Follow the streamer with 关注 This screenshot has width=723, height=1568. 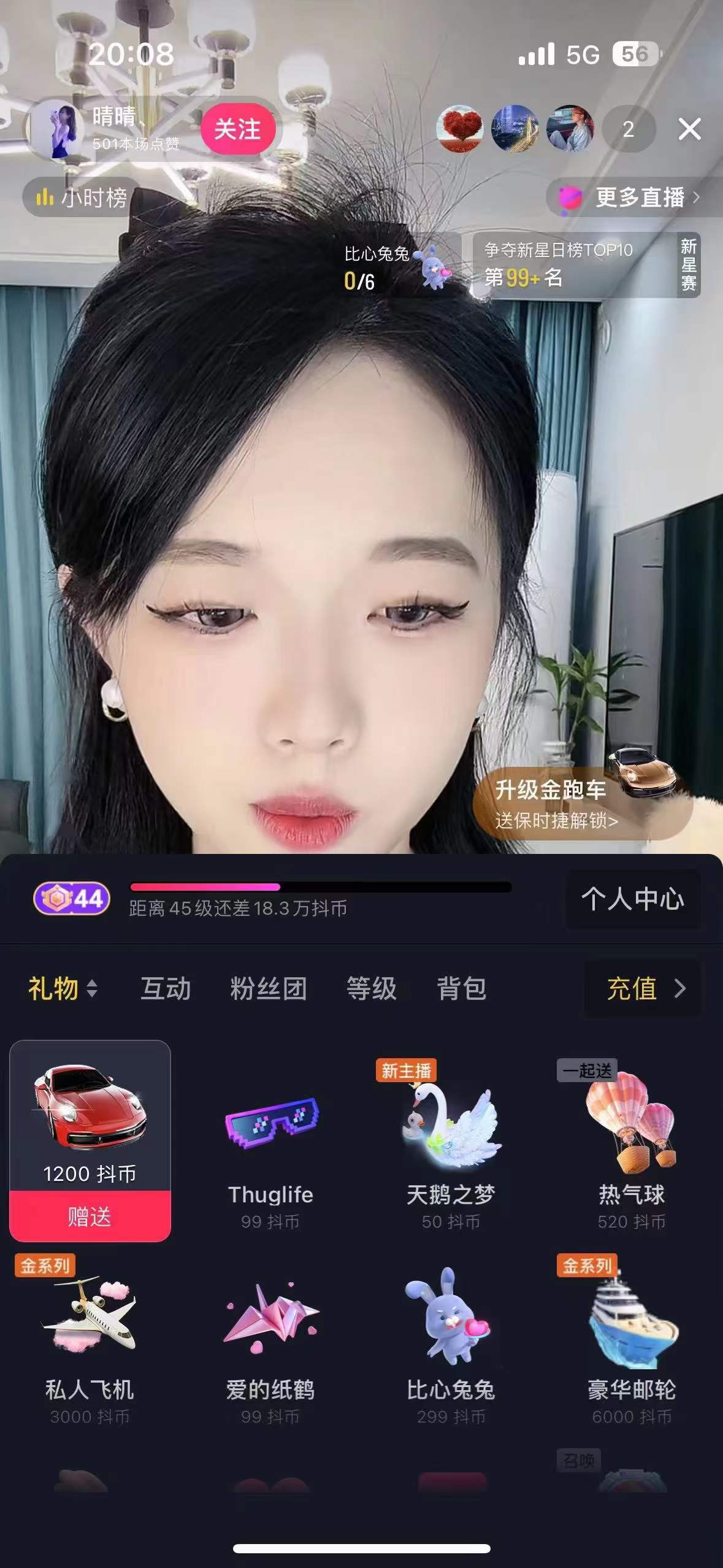tap(237, 129)
